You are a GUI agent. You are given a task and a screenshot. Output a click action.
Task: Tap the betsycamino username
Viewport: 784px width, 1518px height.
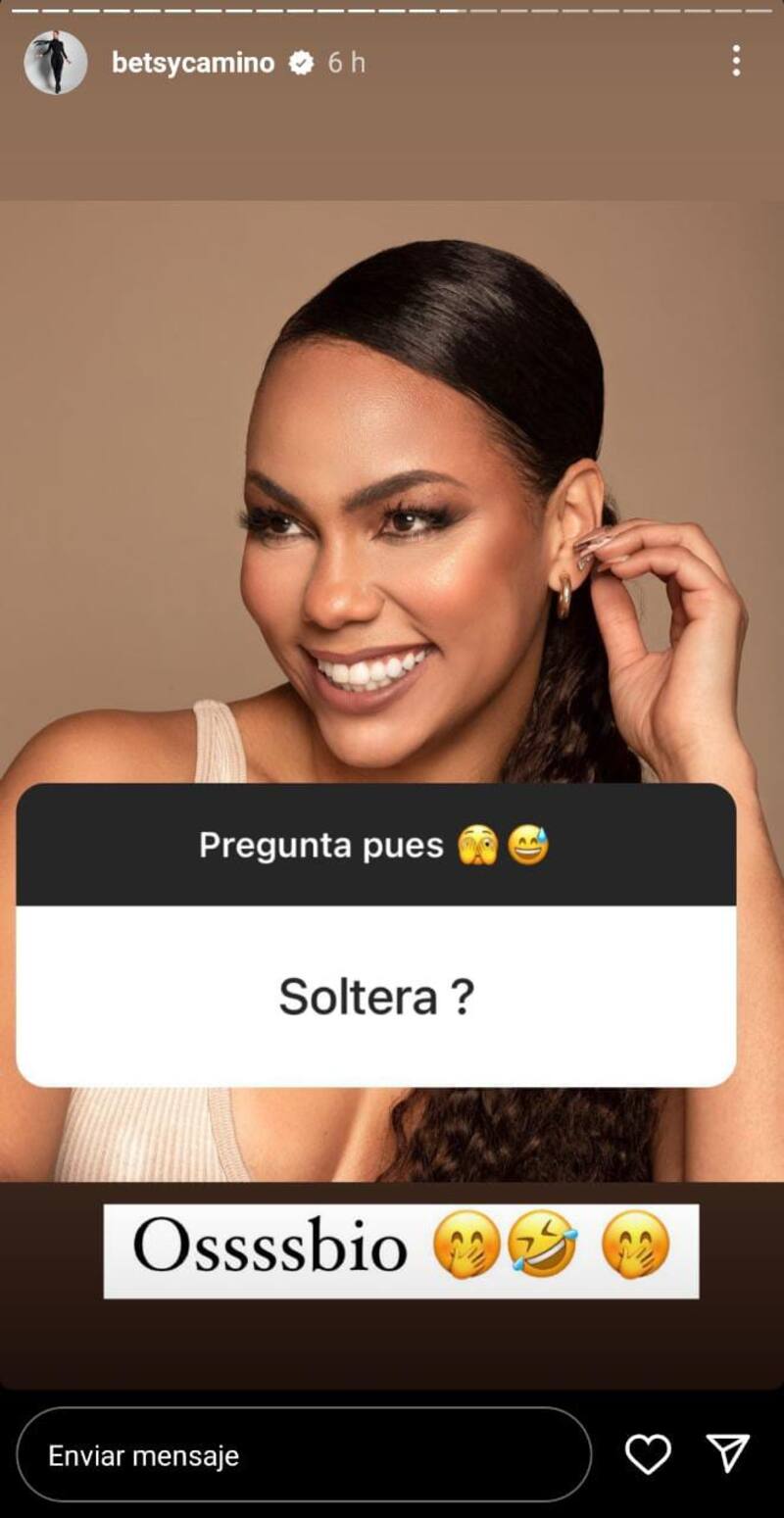coord(193,63)
